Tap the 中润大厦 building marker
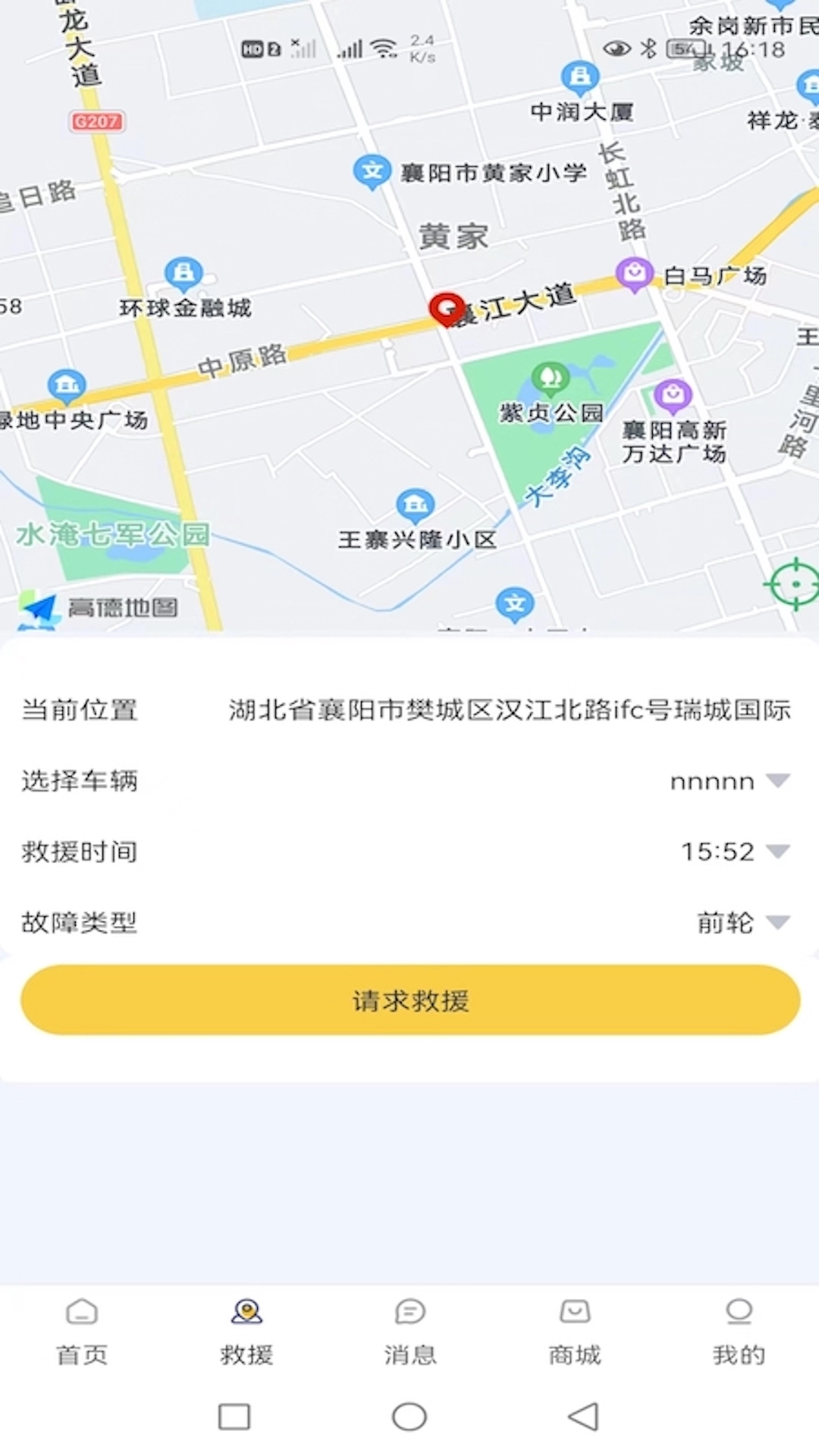 click(x=580, y=76)
